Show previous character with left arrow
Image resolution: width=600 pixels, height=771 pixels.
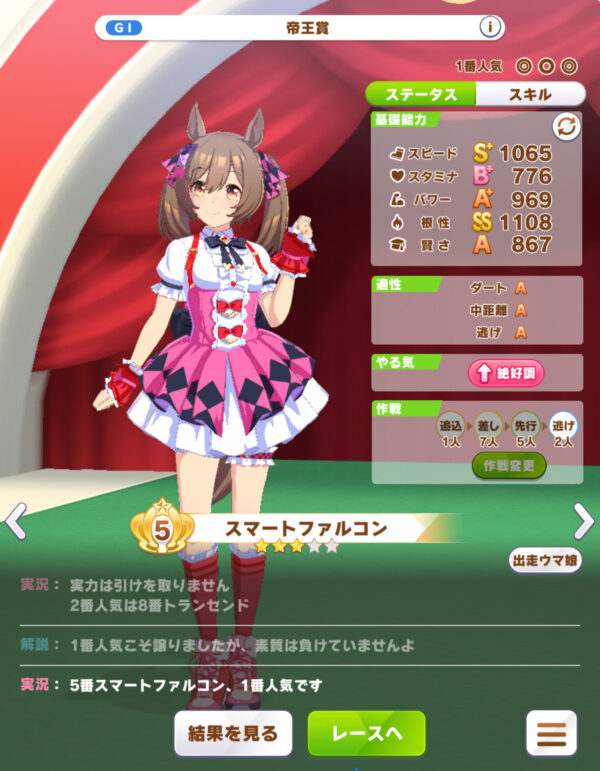tap(15, 521)
